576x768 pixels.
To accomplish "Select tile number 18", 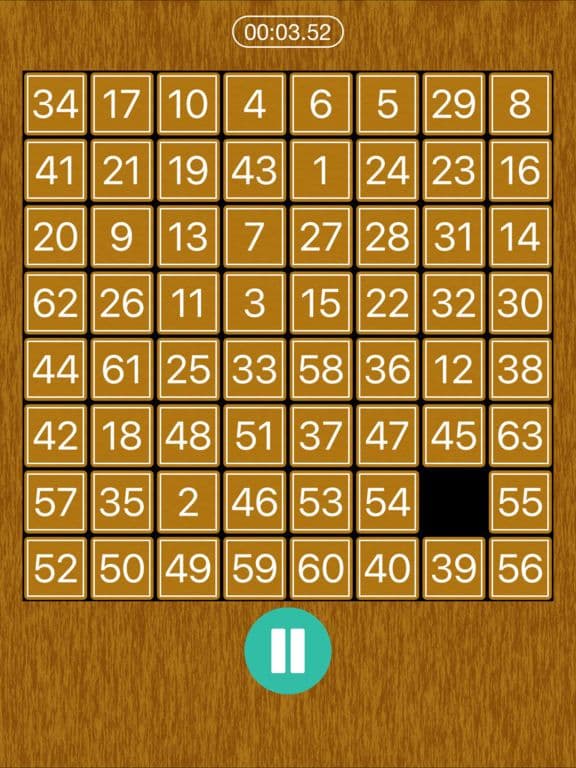I will point(121,435).
